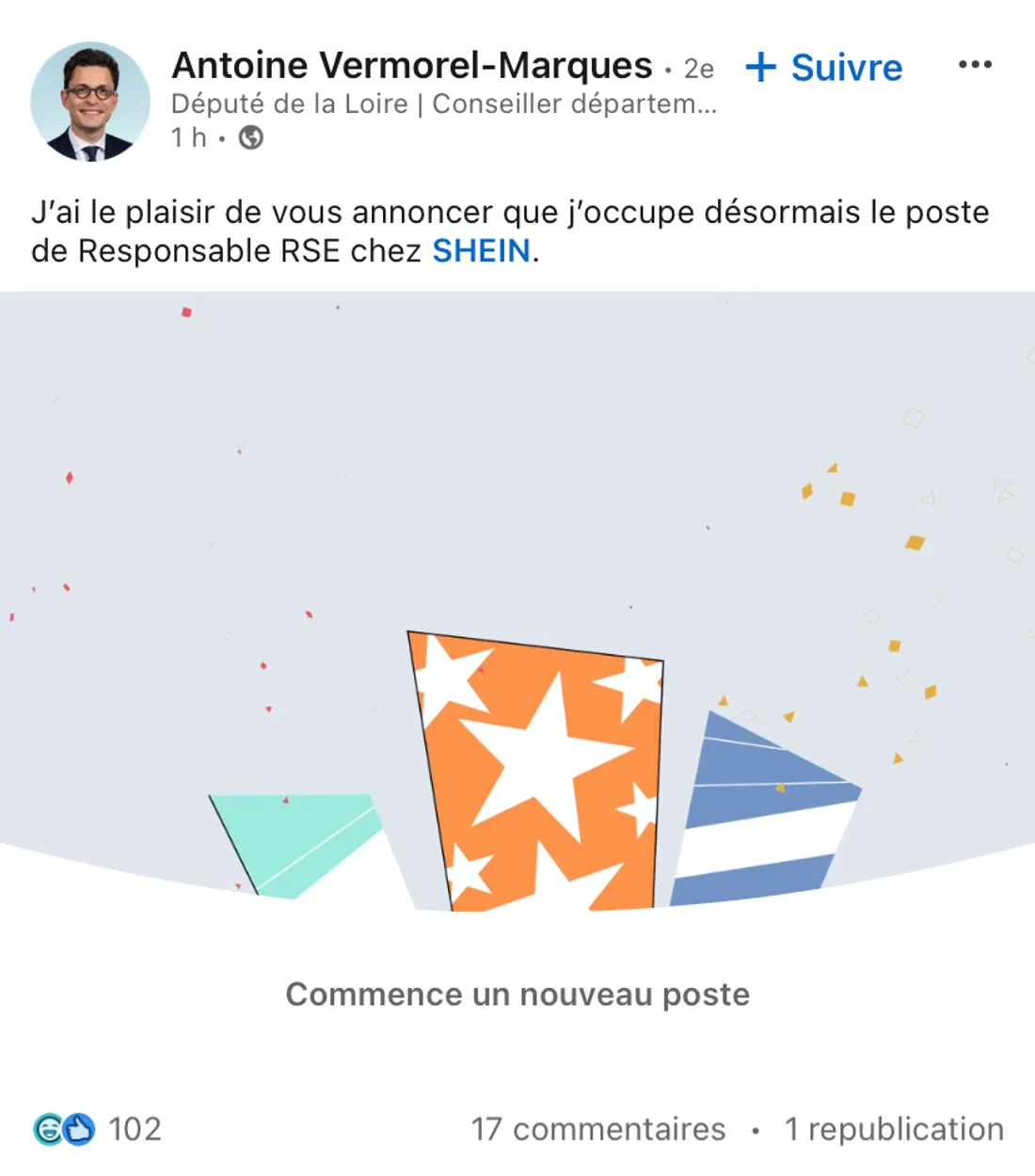View the 17 commentaires
The width and height of the screenshot is (1035, 1176).
597,1128
